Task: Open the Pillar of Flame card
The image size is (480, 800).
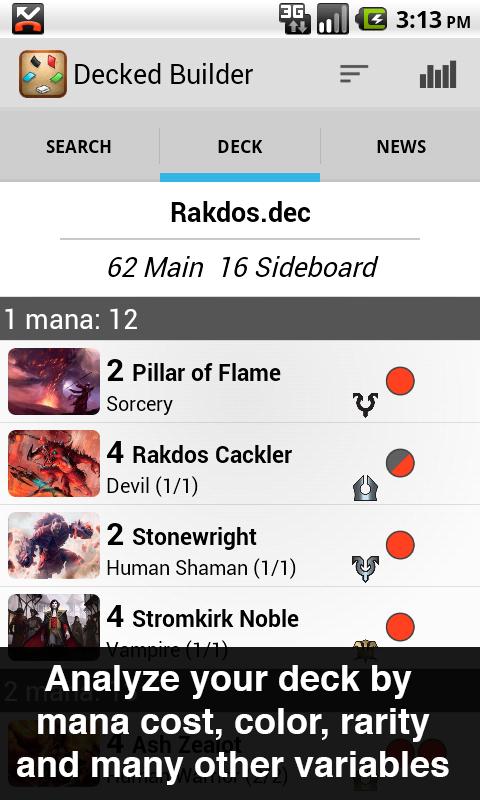Action: click(240, 382)
